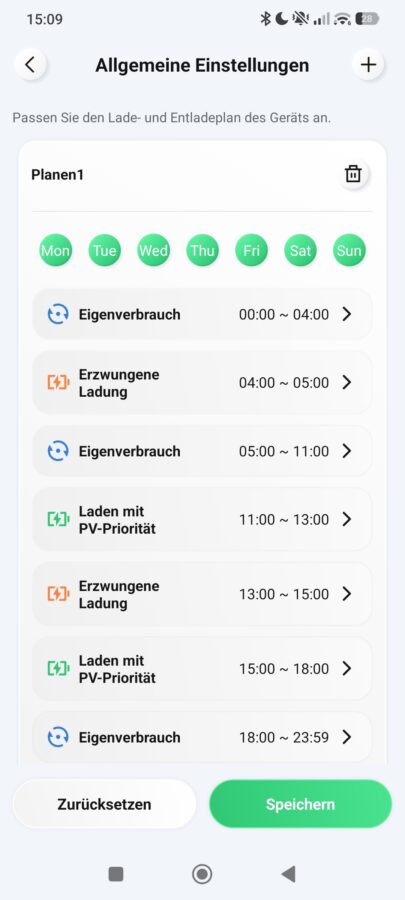Deselect Fri in the weekday row
Screen dimensions: 405x900
tap(251, 251)
